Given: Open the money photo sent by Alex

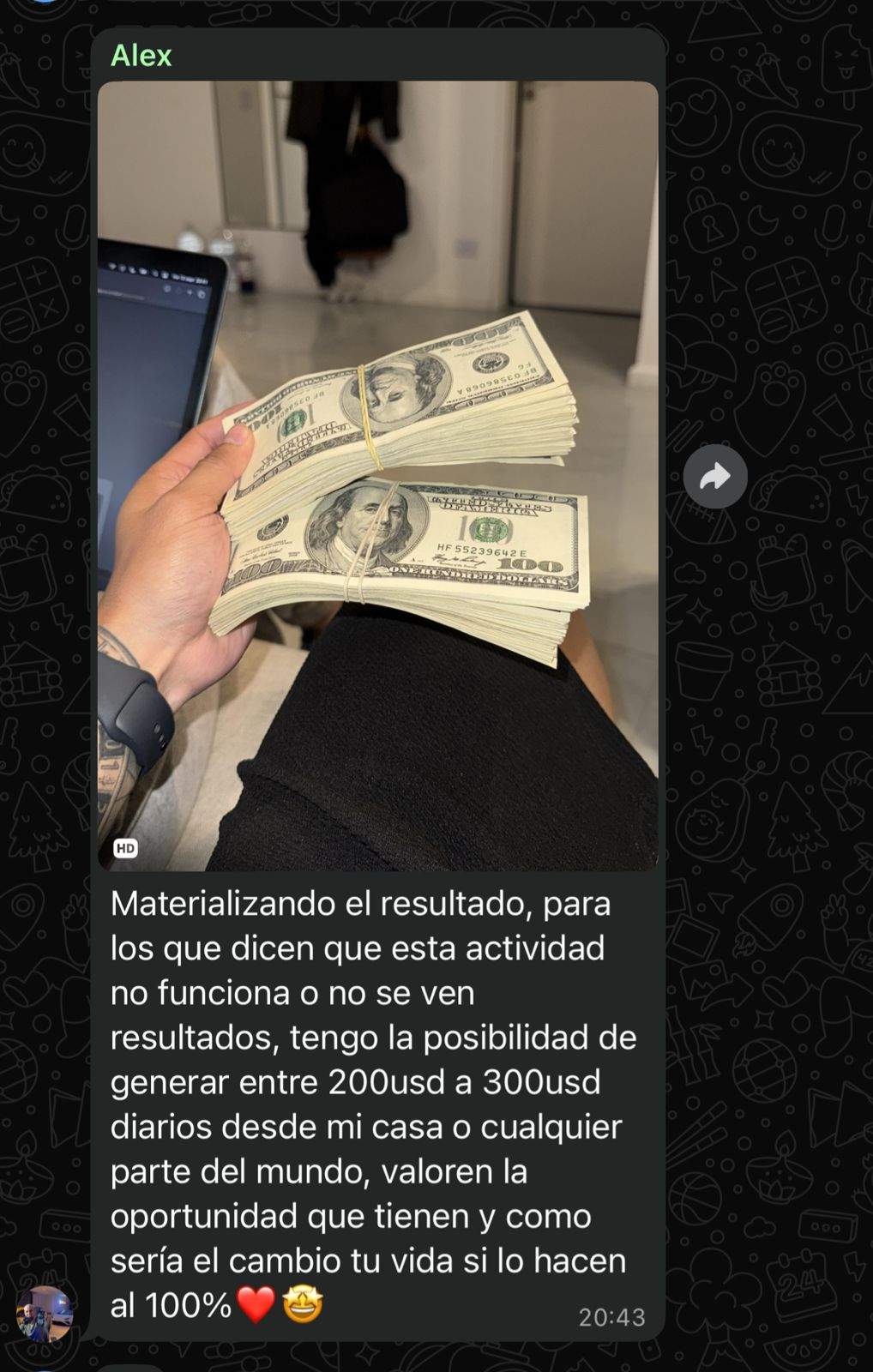Looking at the screenshot, I should (377, 476).
